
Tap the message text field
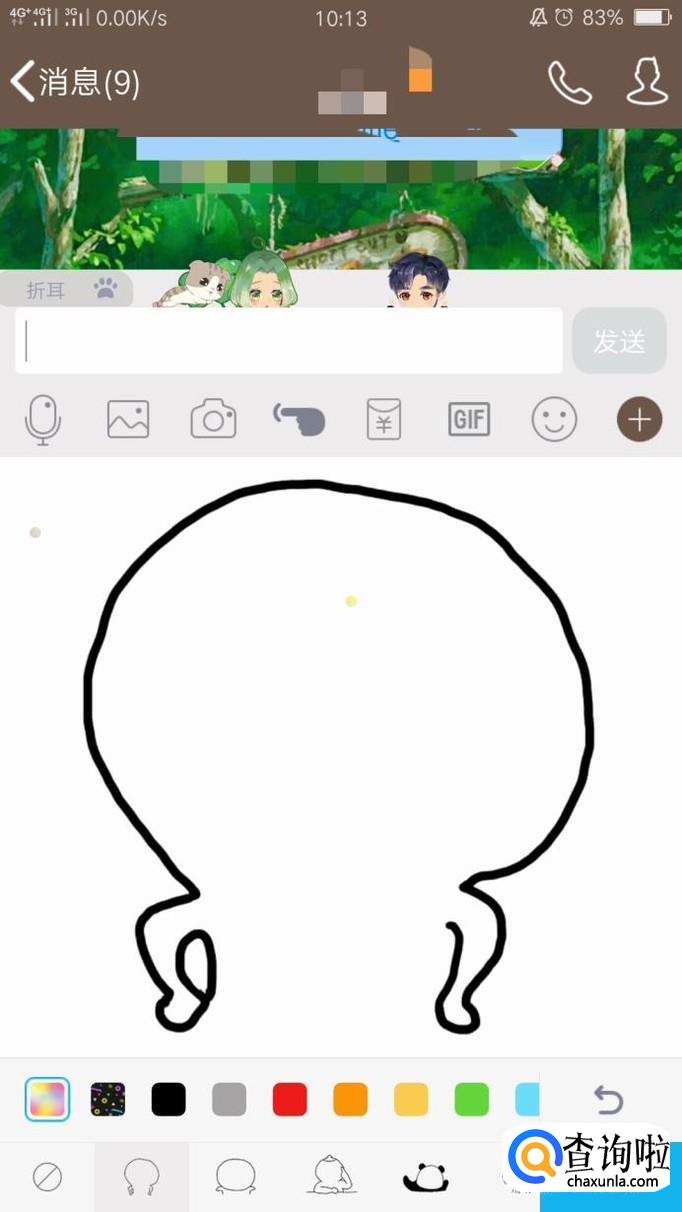[289, 341]
